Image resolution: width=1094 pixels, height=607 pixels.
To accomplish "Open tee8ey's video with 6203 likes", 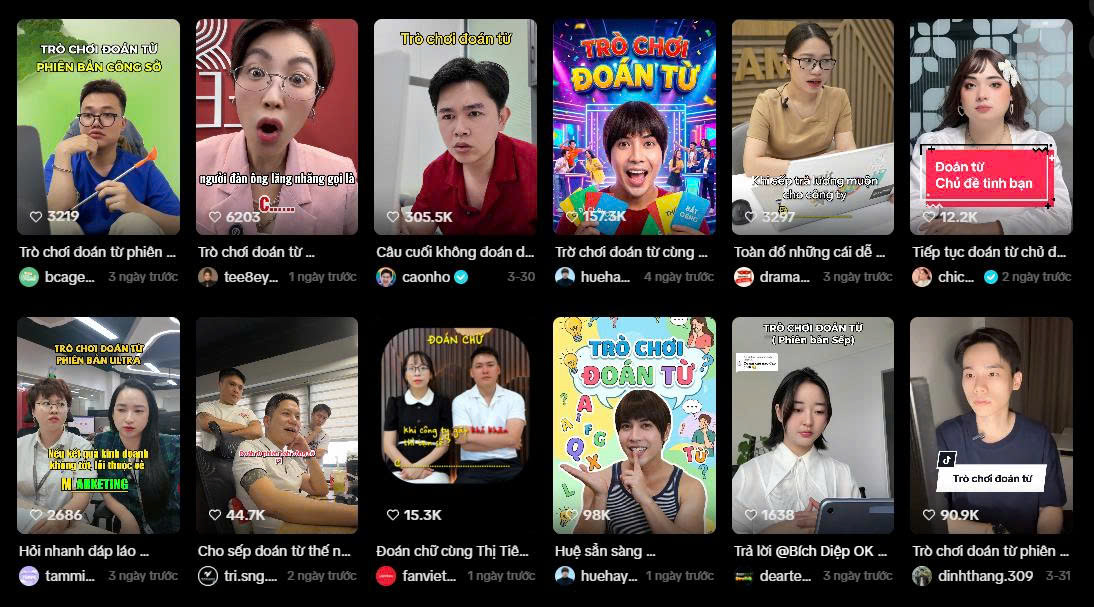I will pos(276,127).
